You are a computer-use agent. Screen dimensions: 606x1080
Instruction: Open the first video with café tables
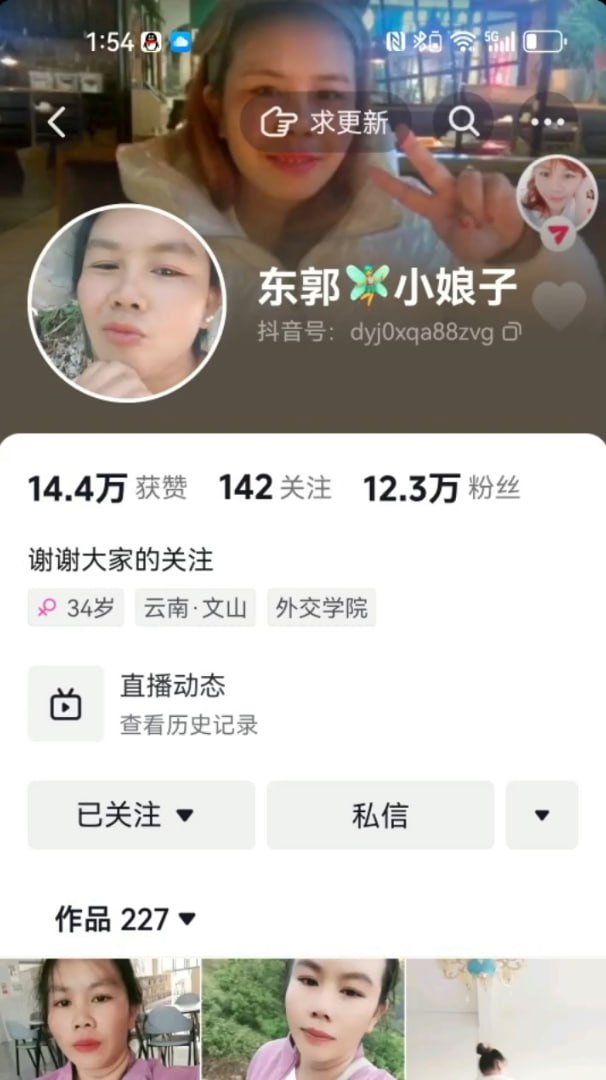pos(99,1019)
